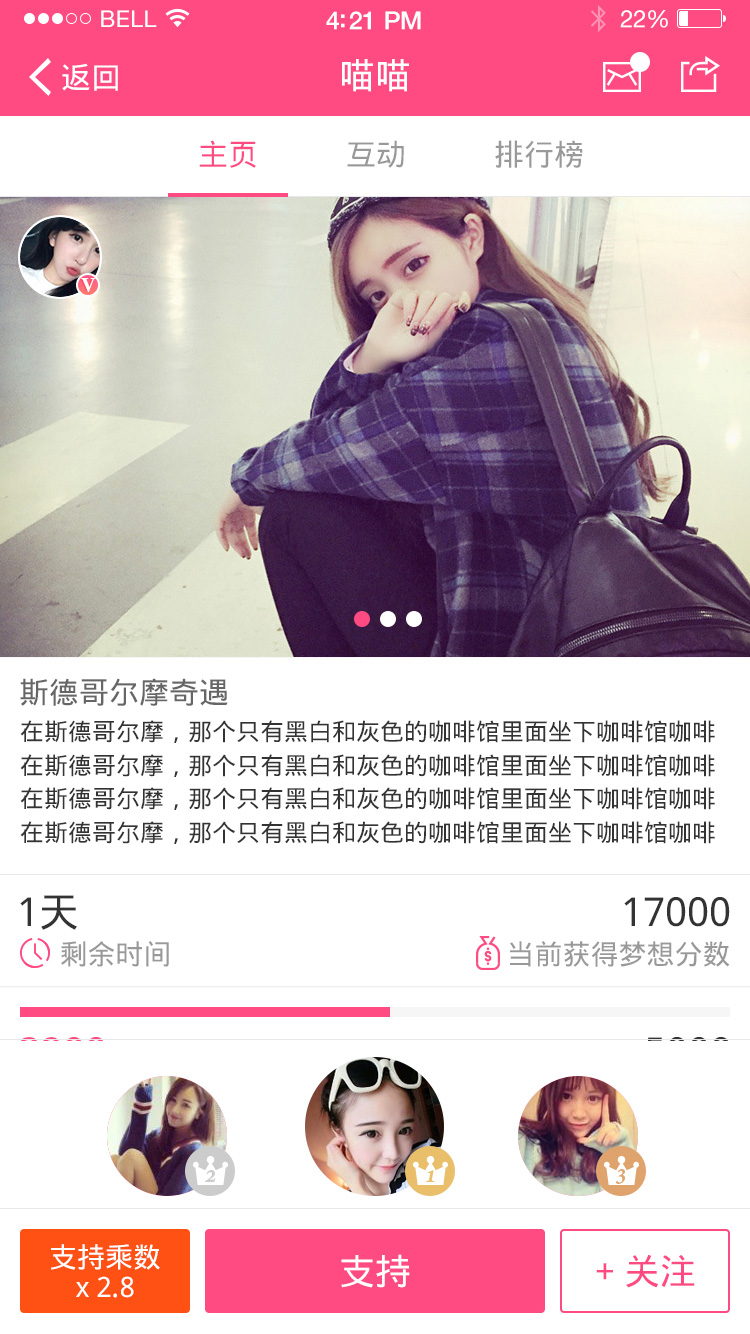This screenshot has height=1334, width=750.
Task: Go back with the 返回 button
Action: [74, 77]
